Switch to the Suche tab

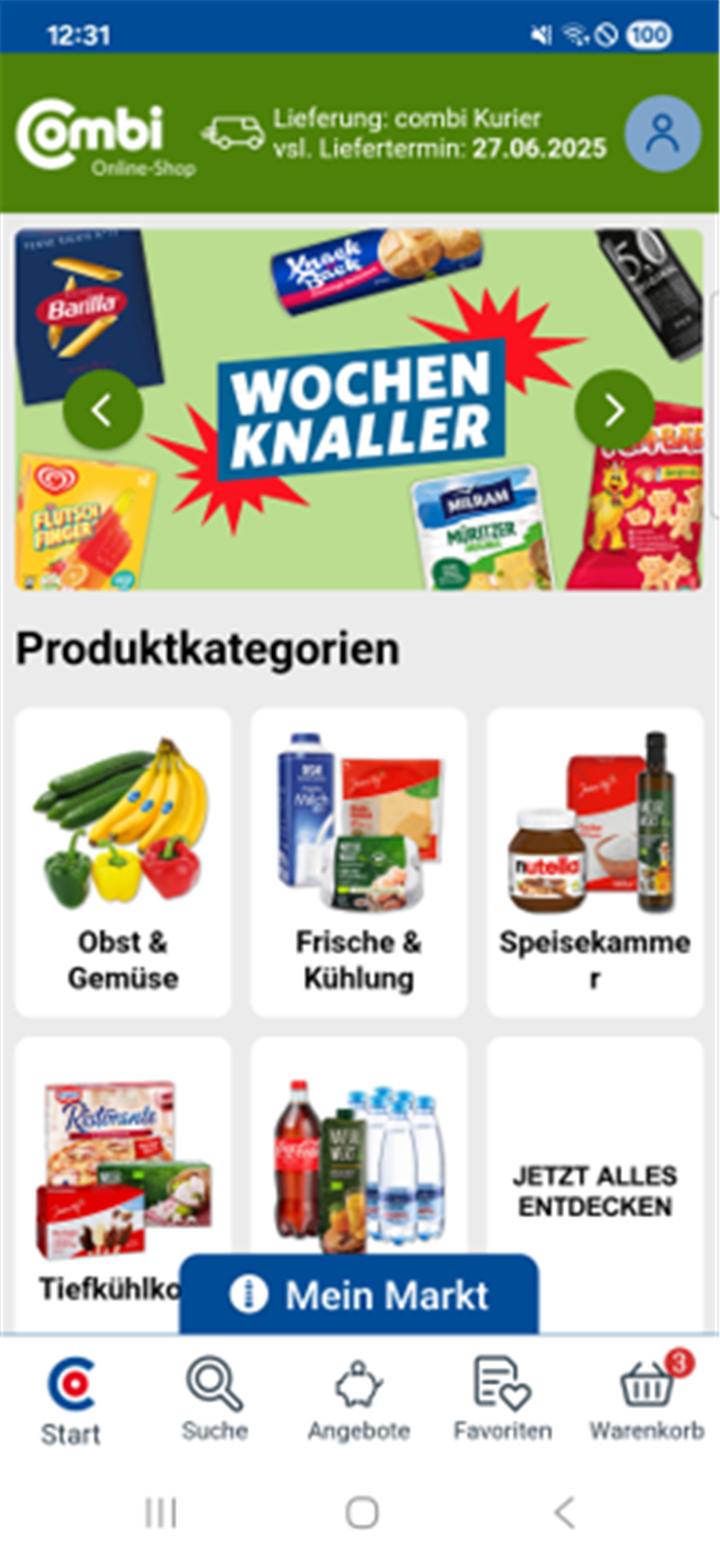pyautogui.click(x=215, y=1400)
